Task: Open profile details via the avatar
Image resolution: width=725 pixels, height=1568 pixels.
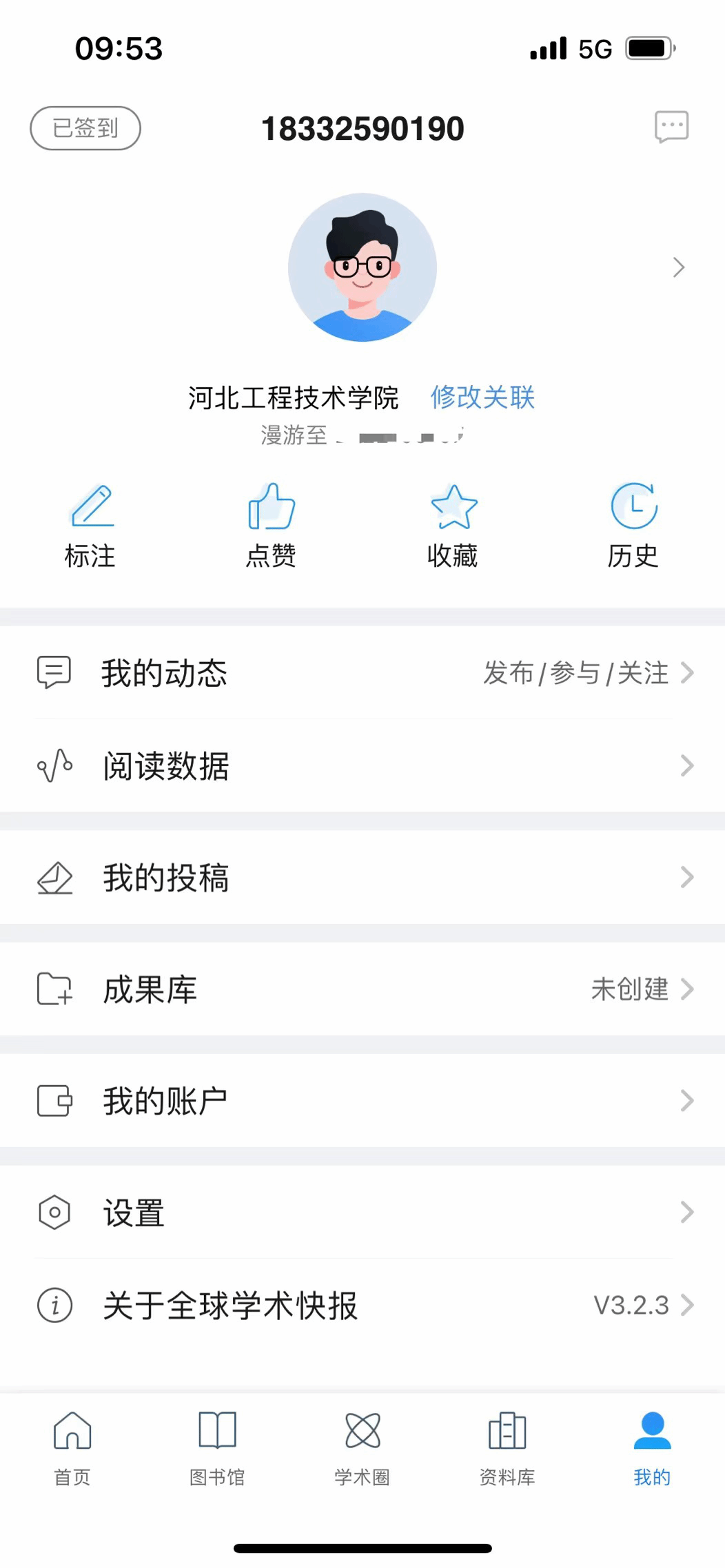Action: [x=362, y=267]
